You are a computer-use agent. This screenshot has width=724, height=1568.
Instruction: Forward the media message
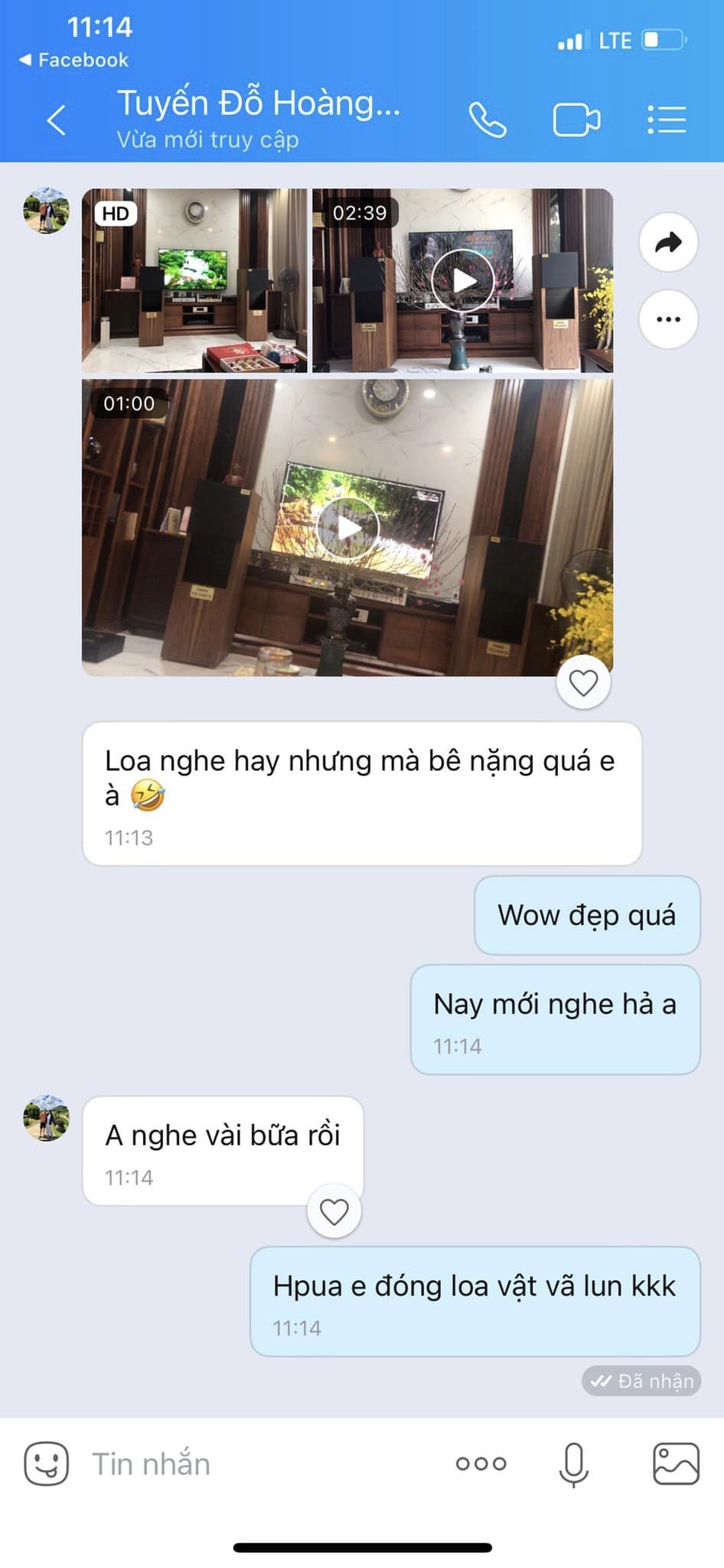click(x=668, y=243)
